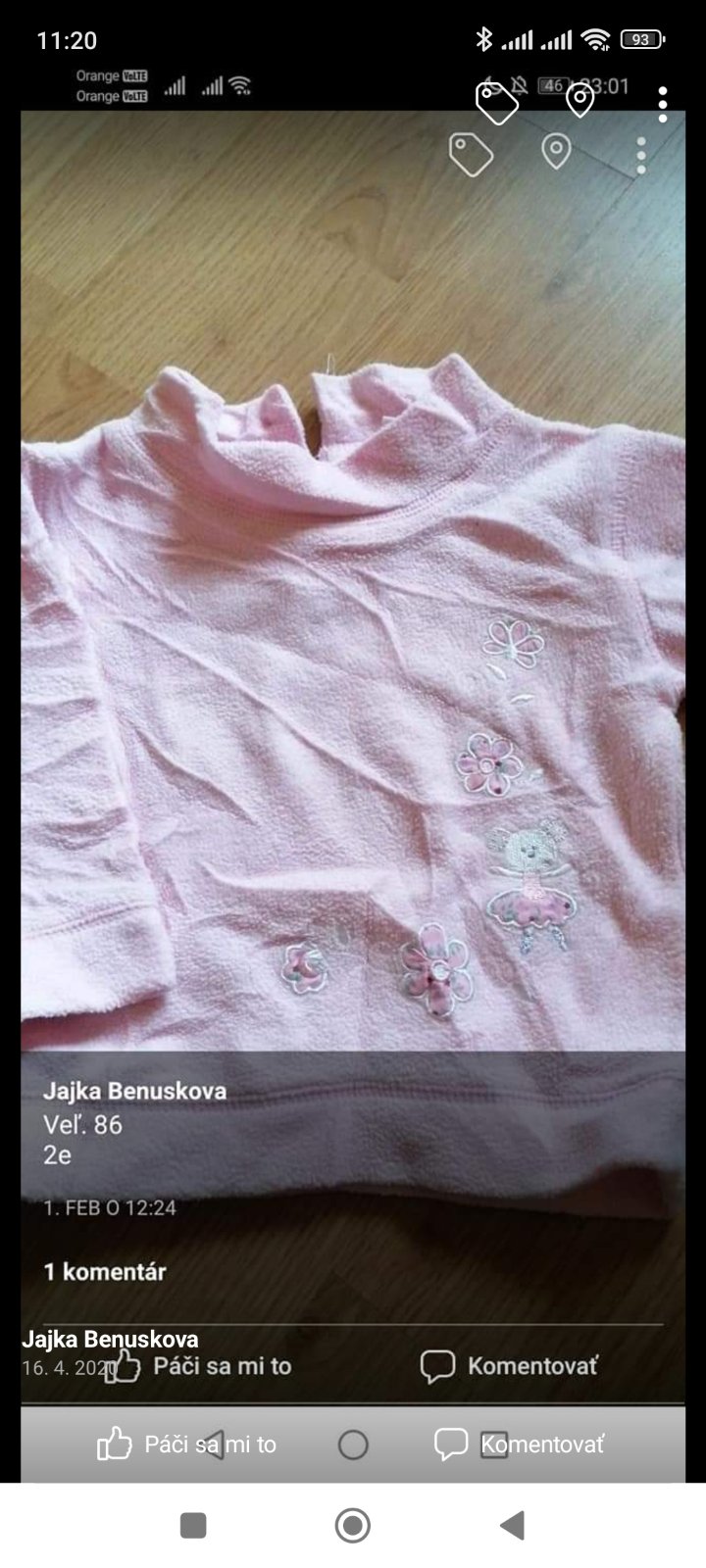Go back with system back button

[x=512, y=1525]
